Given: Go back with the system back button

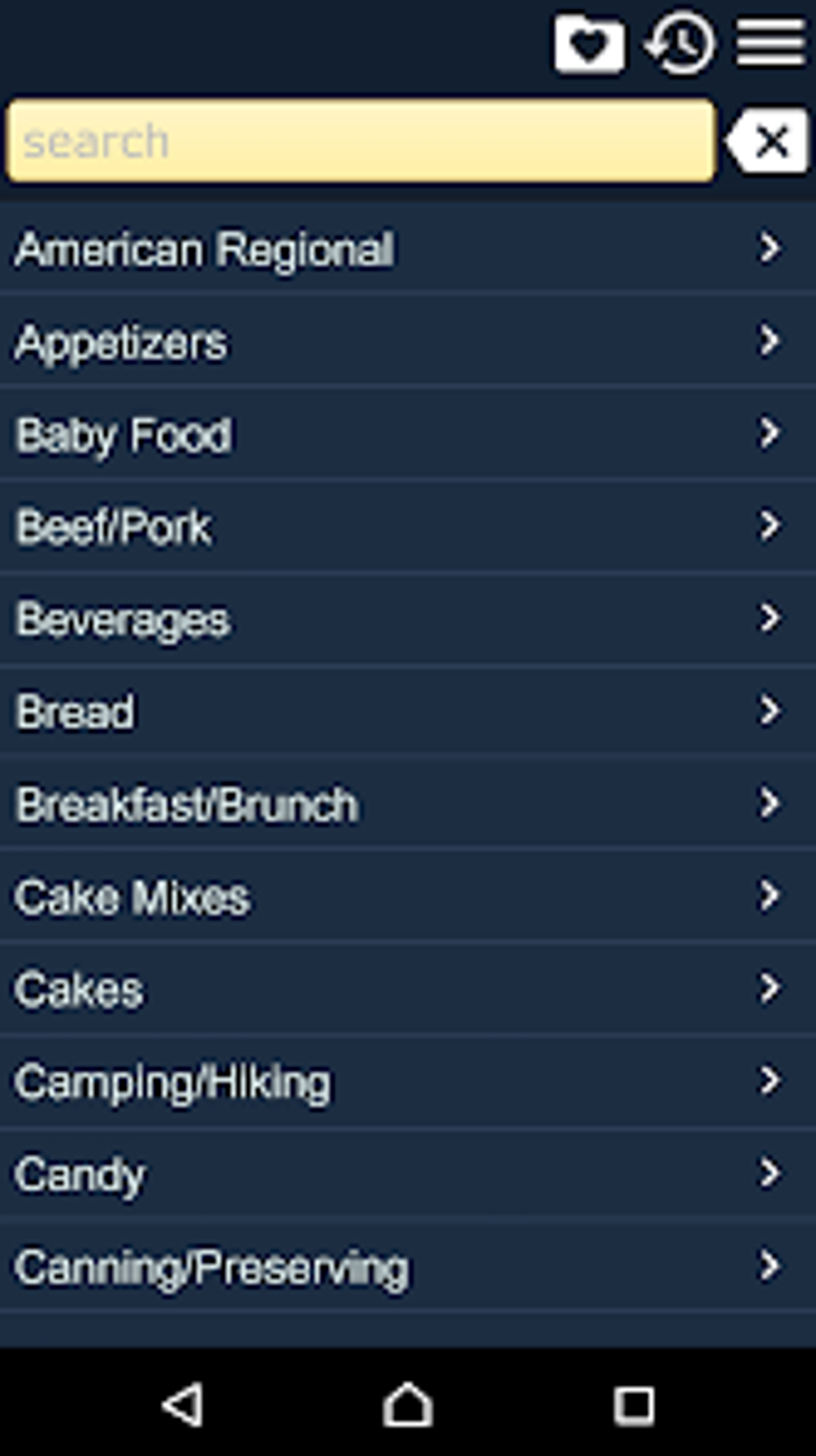Looking at the screenshot, I should [x=182, y=1404].
